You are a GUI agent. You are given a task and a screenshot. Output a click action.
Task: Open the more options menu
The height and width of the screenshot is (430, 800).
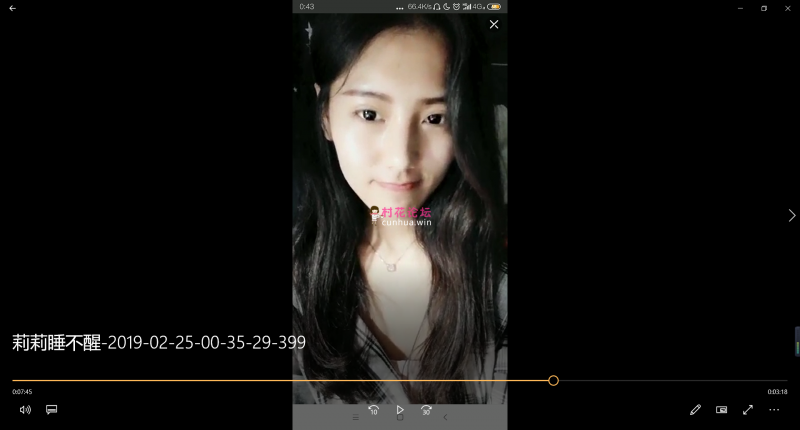point(774,410)
